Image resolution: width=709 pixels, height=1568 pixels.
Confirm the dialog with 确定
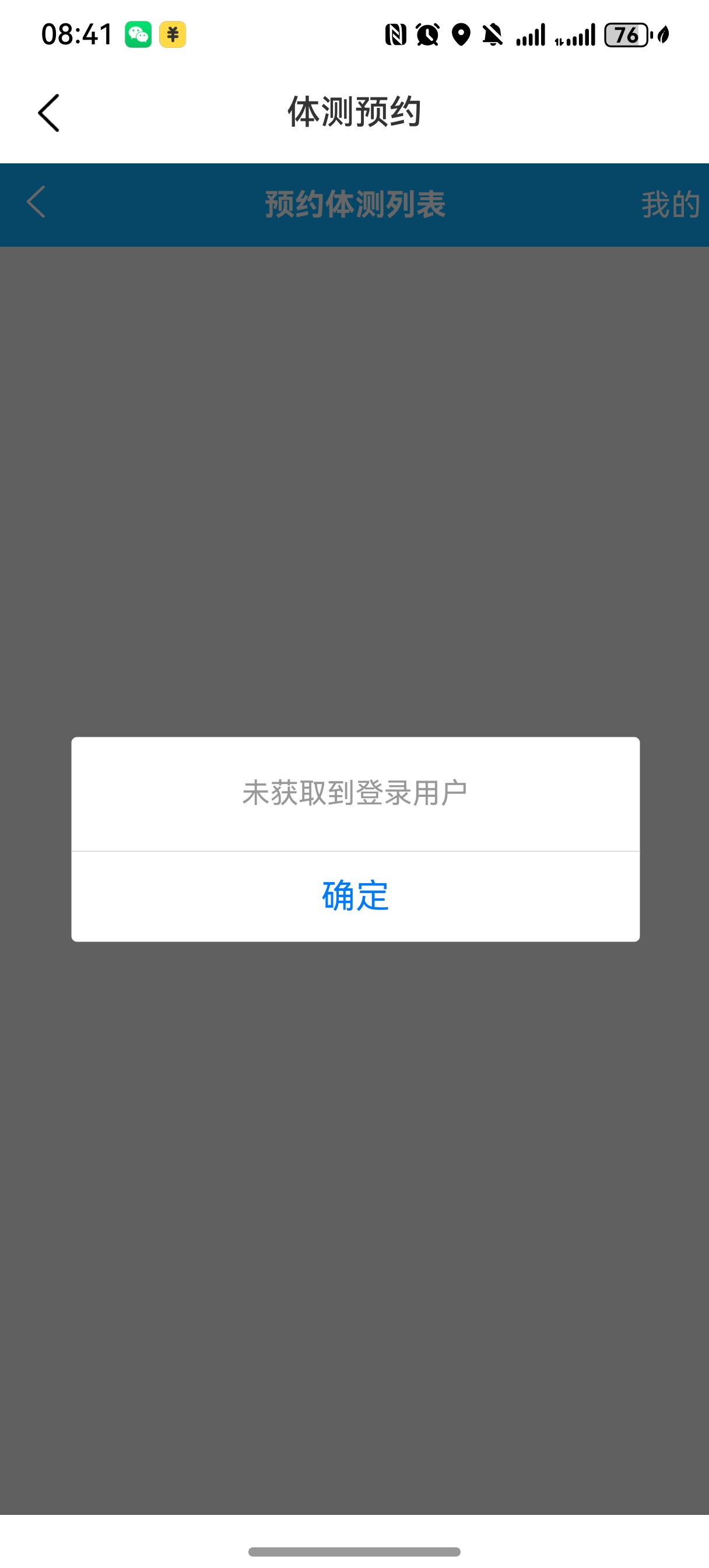coord(355,895)
